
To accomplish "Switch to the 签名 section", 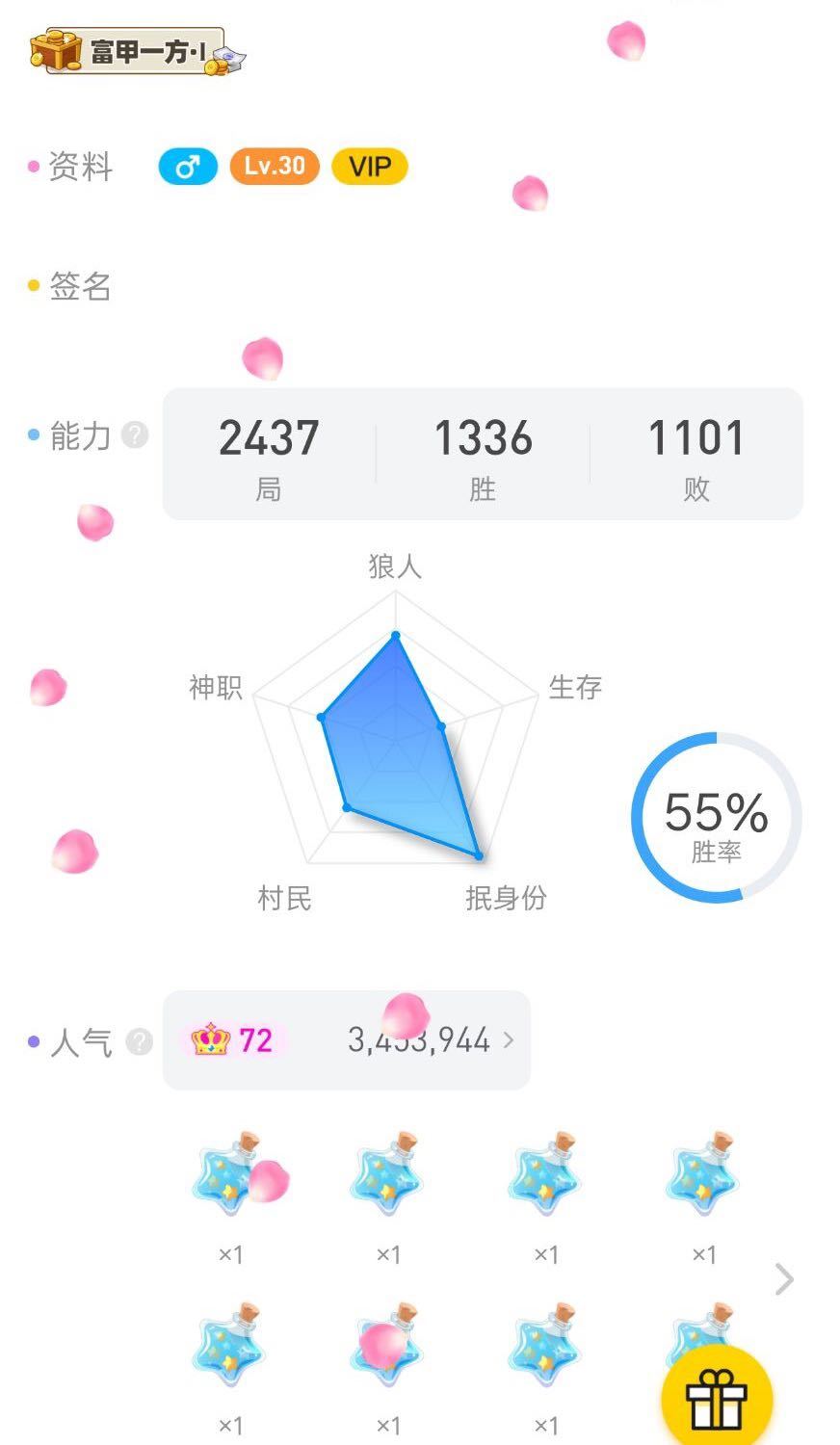I will (82, 286).
